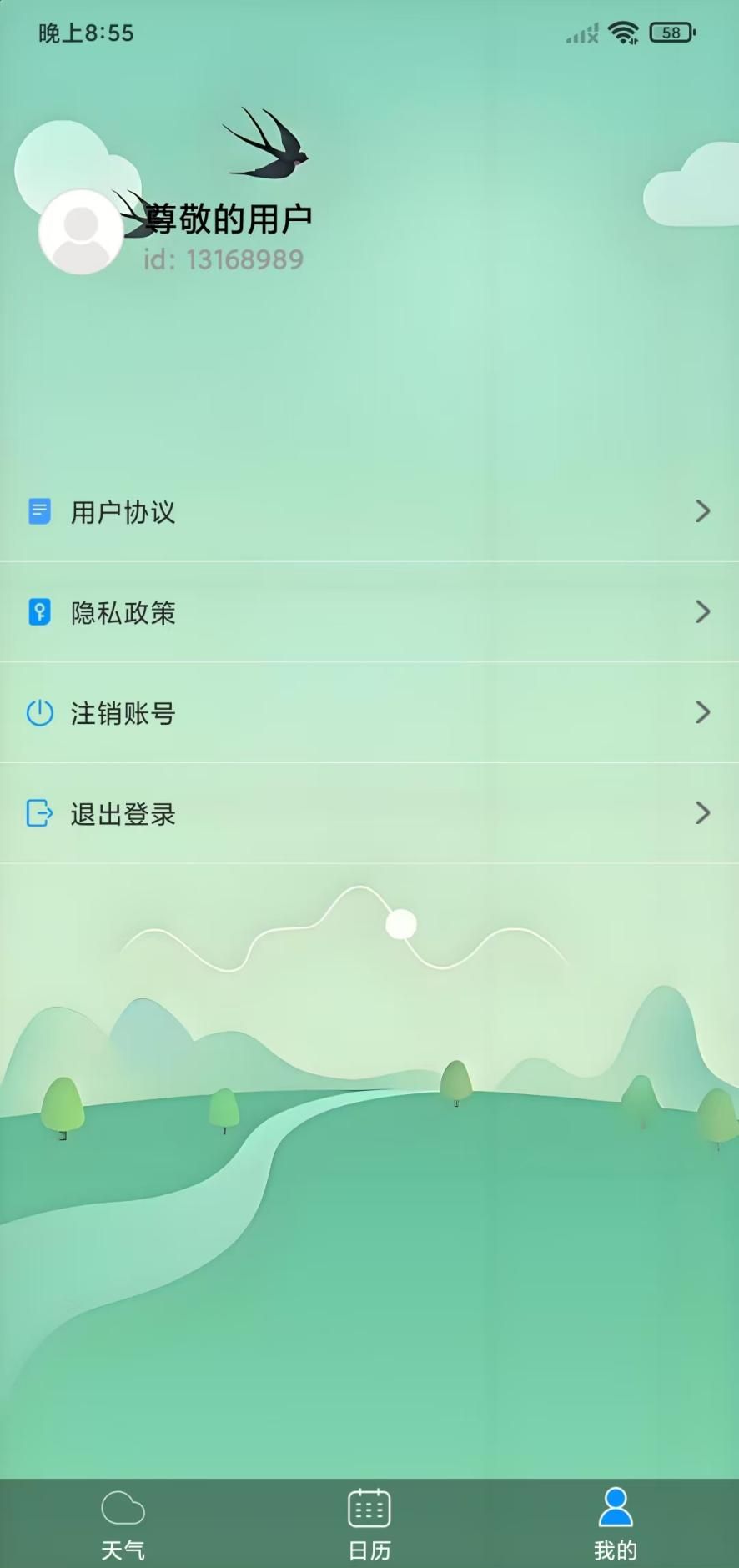Expand the 隐私政策 row chevron
Viewport: 739px width, 1568px height.
[702, 612]
